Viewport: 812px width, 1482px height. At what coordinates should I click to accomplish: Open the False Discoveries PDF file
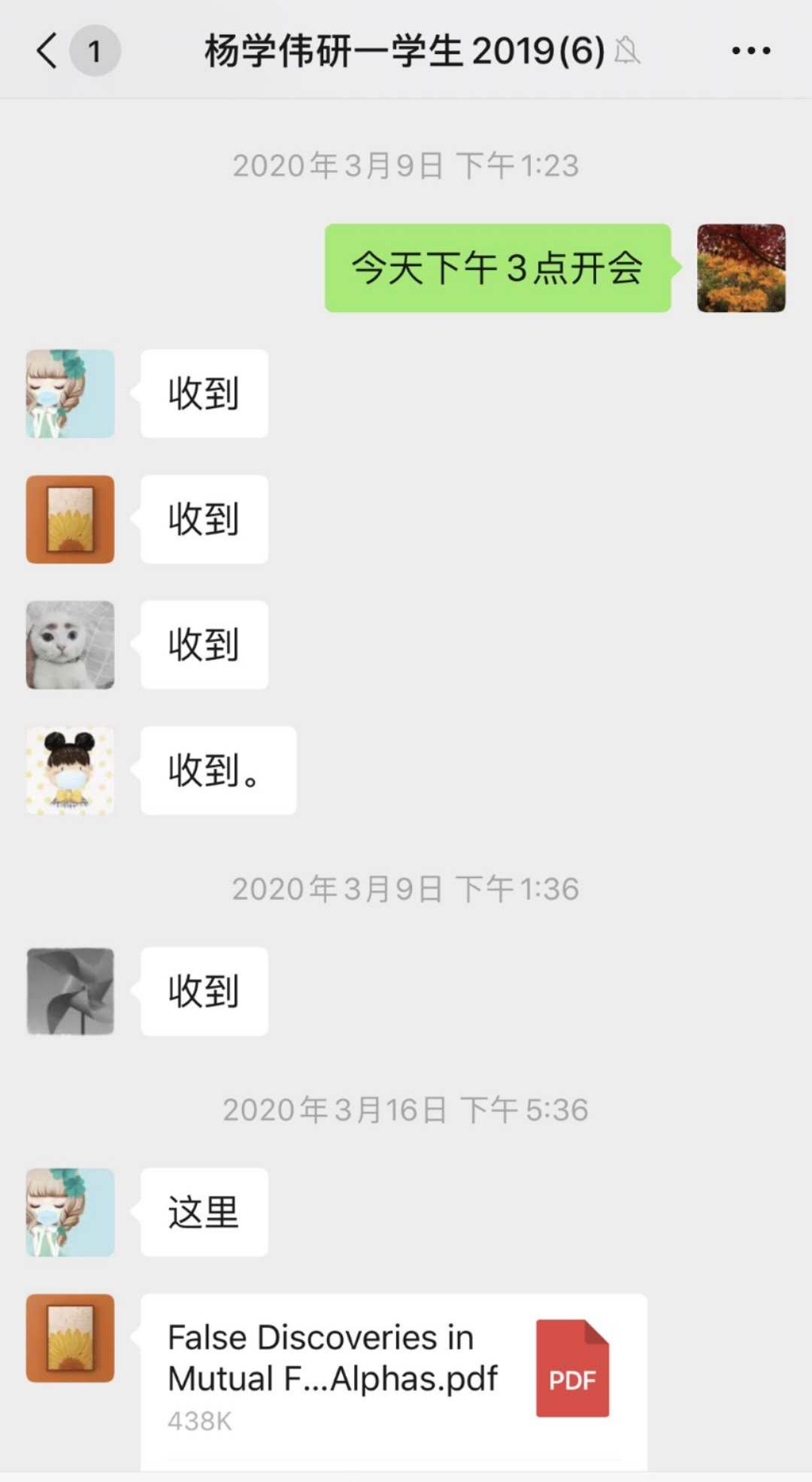tap(393, 1377)
